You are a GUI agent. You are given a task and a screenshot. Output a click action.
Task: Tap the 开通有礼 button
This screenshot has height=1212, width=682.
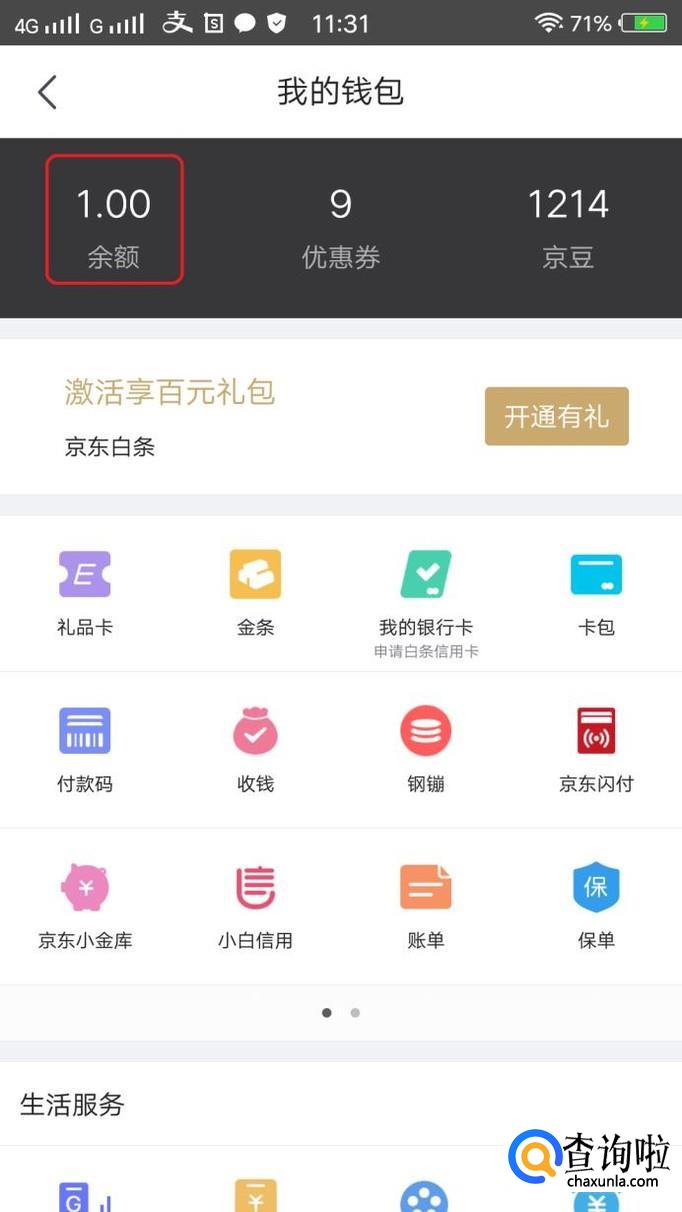(556, 416)
